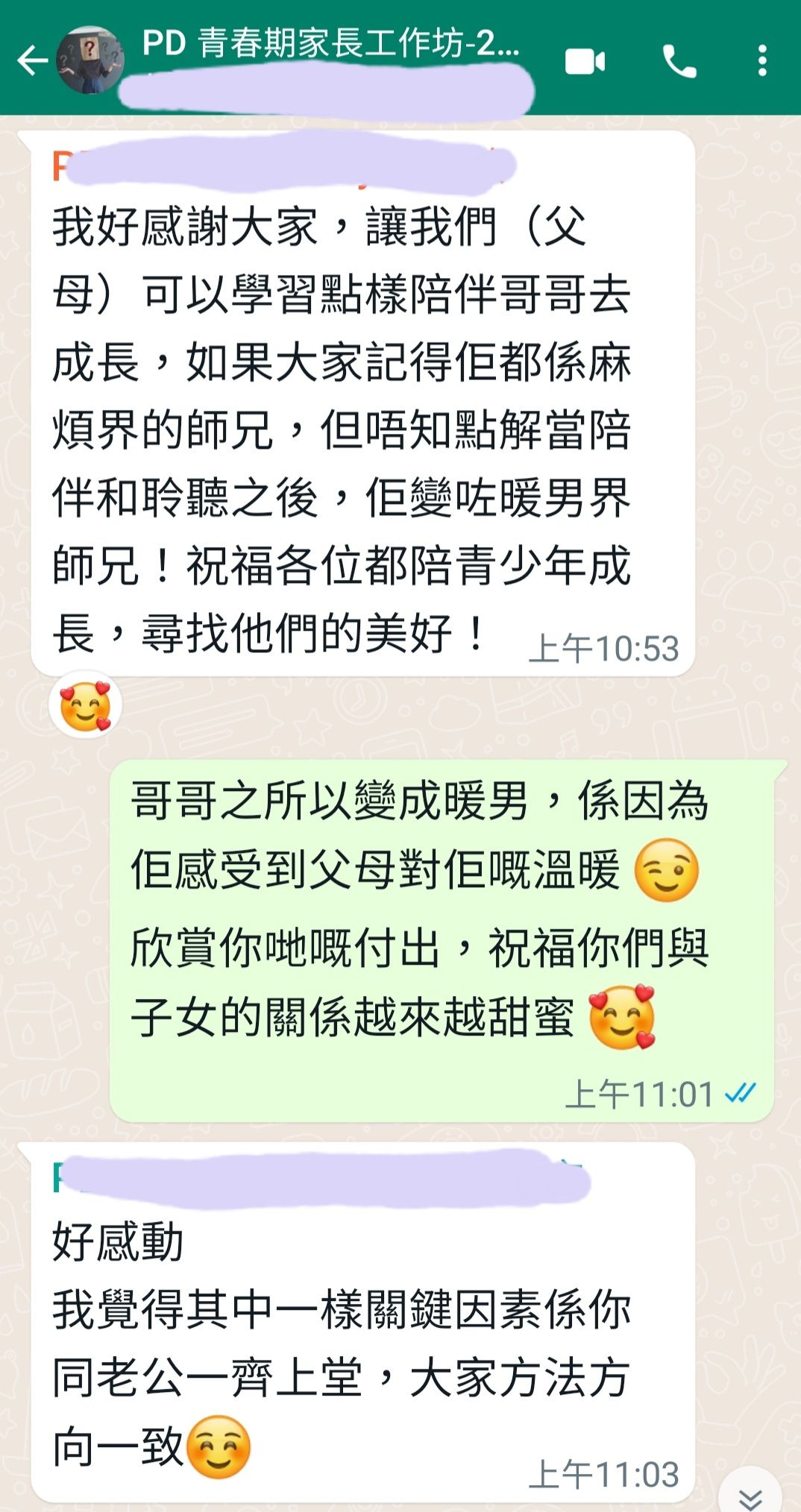The image size is (801, 1512).
Task: Jump to the latest messages
Action: pyautogui.click(x=750, y=1493)
